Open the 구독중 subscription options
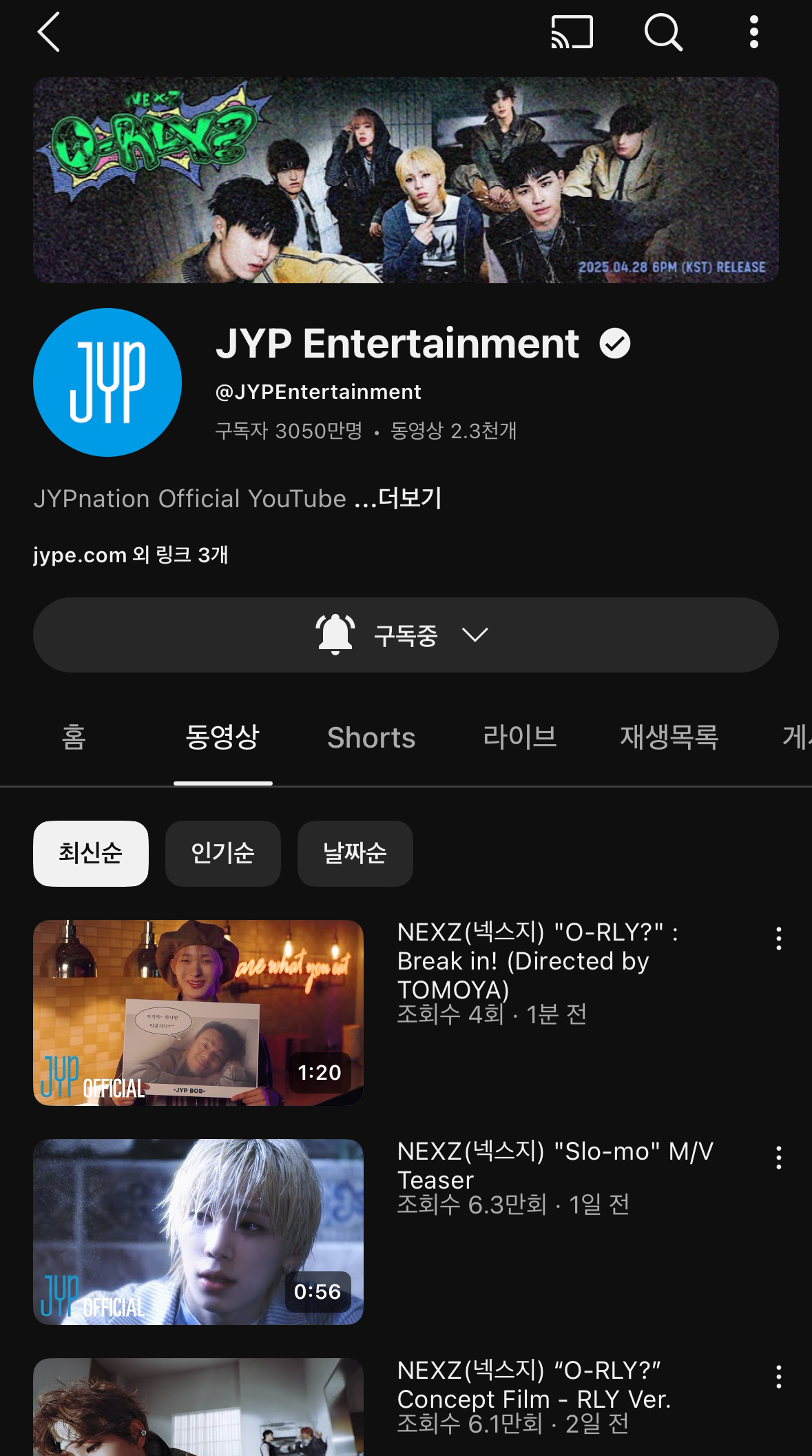Image resolution: width=812 pixels, height=1456 pixels. 406,635
